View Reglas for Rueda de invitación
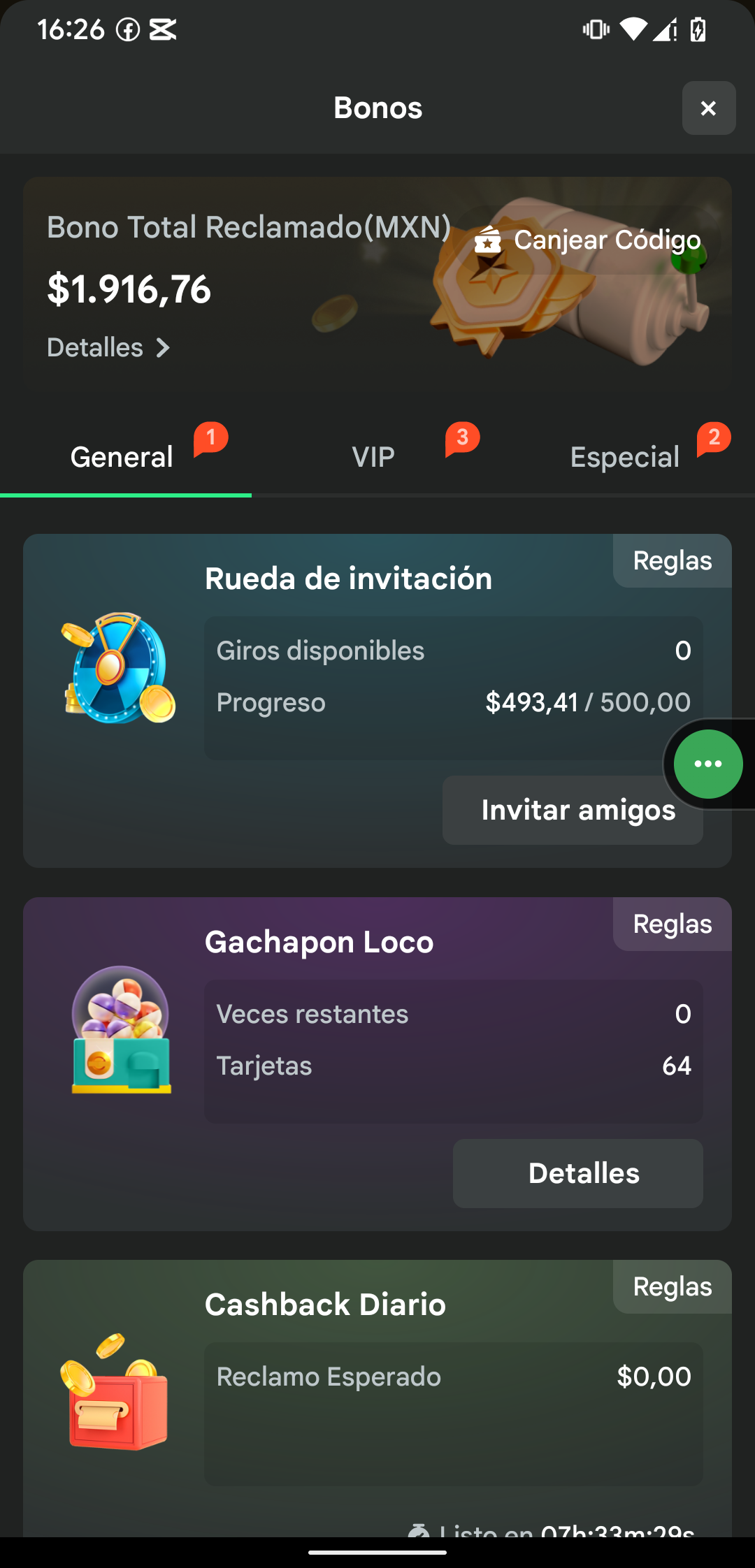The width and height of the screenshot is (755, 1568). pyautogui.click(x=672, y=561)
